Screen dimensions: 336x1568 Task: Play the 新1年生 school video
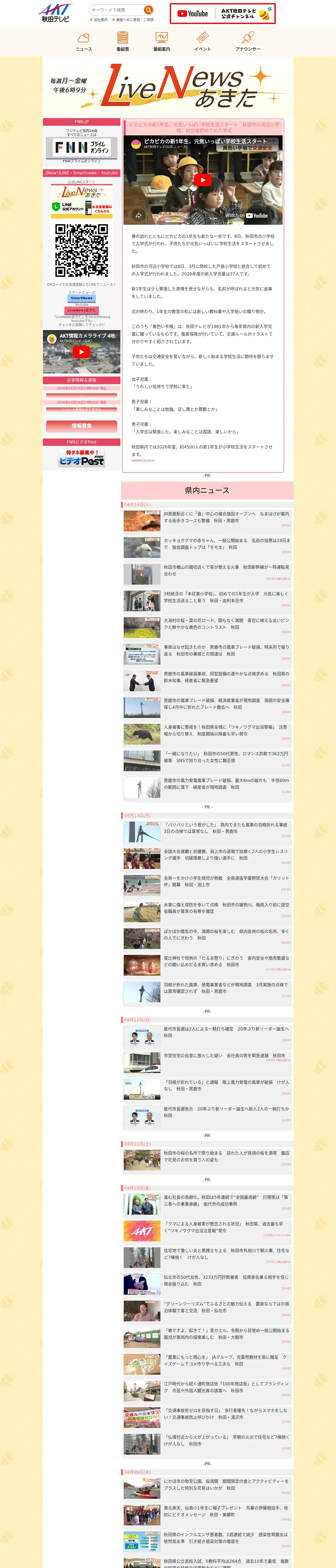[x=203, y=180]
